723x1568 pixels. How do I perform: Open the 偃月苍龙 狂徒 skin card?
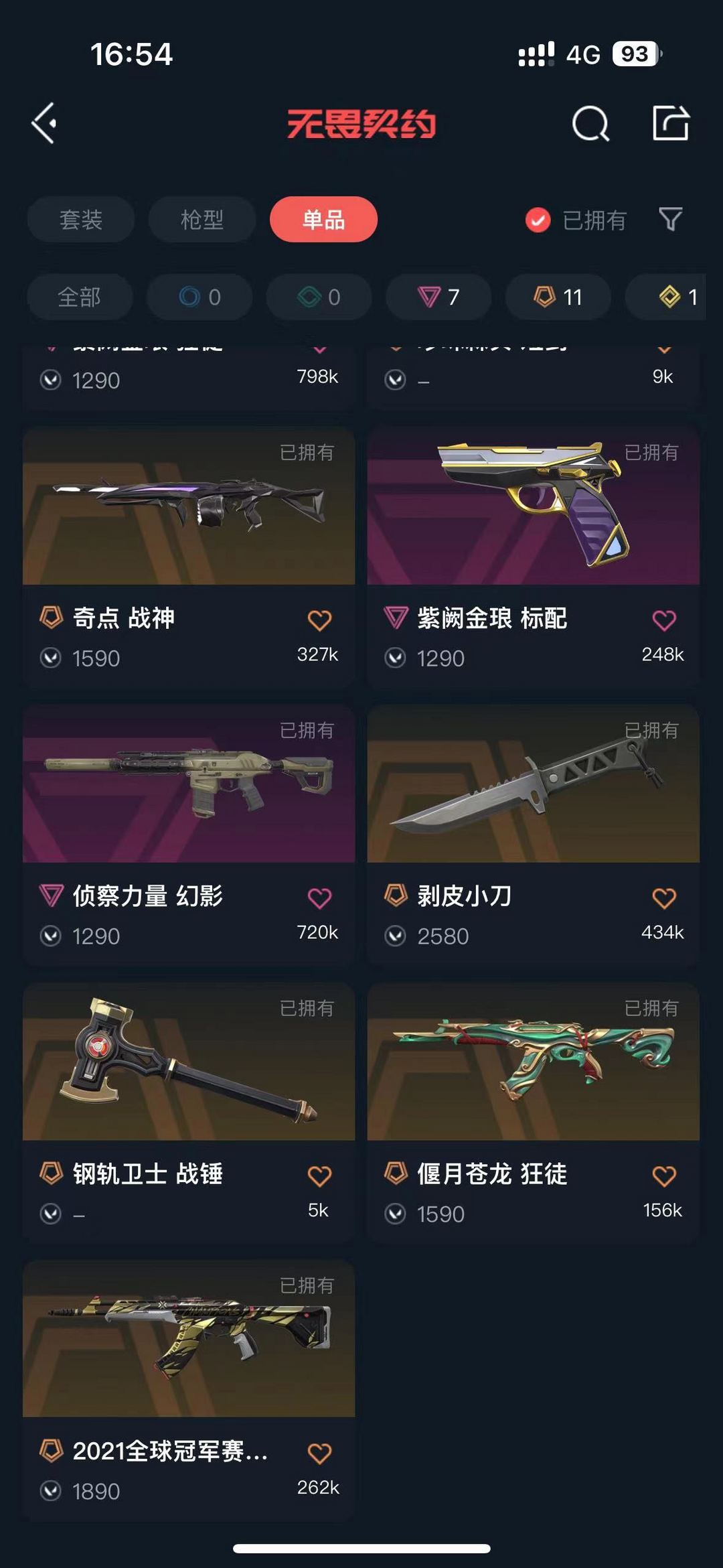[x=534, y=1112]
